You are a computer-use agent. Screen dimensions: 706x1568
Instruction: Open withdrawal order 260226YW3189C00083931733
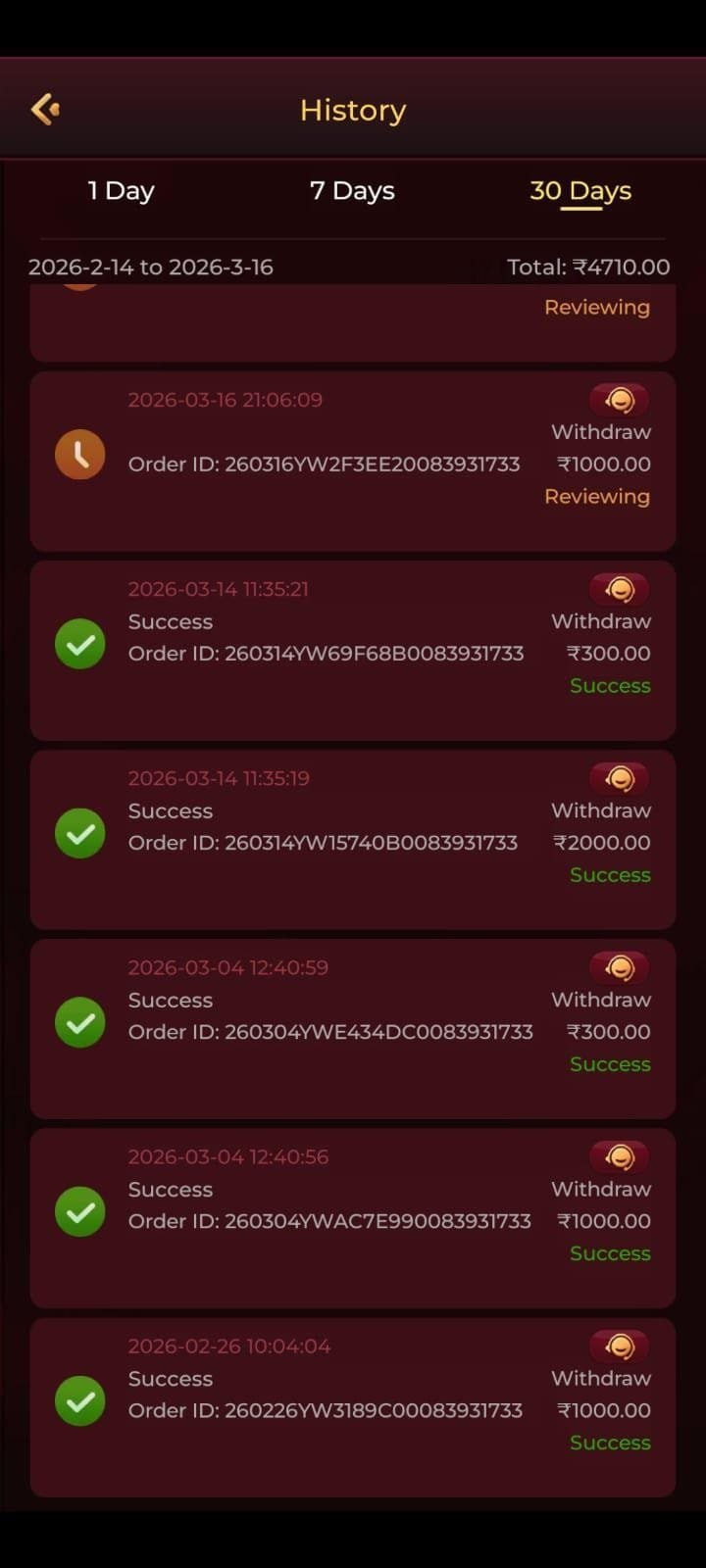(325, 1410)
